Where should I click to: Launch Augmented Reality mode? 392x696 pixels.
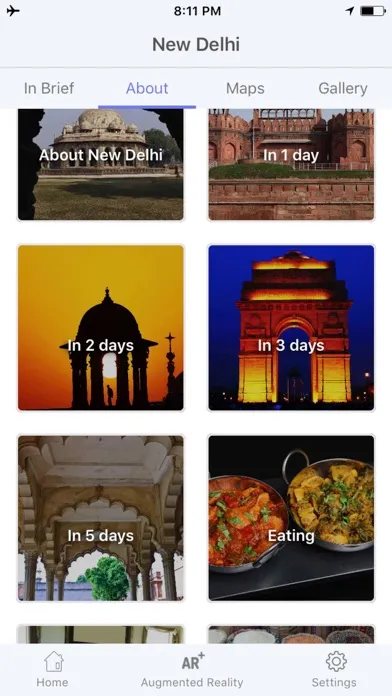point(192,669)
